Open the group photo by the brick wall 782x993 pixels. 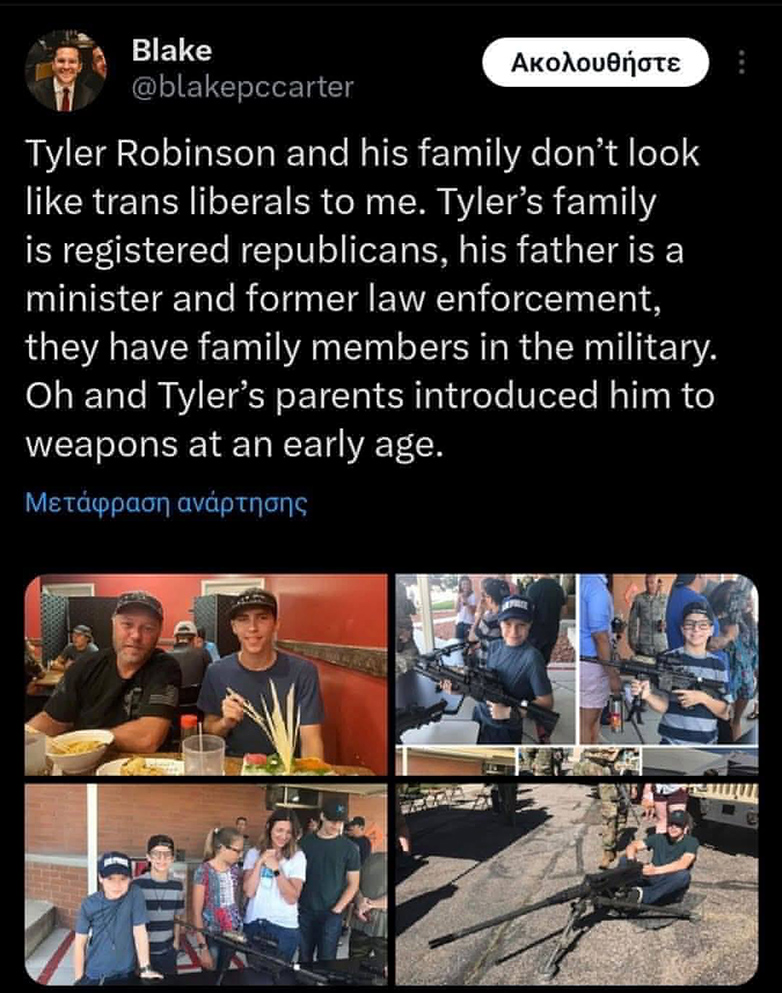click(x=205, y=884)
